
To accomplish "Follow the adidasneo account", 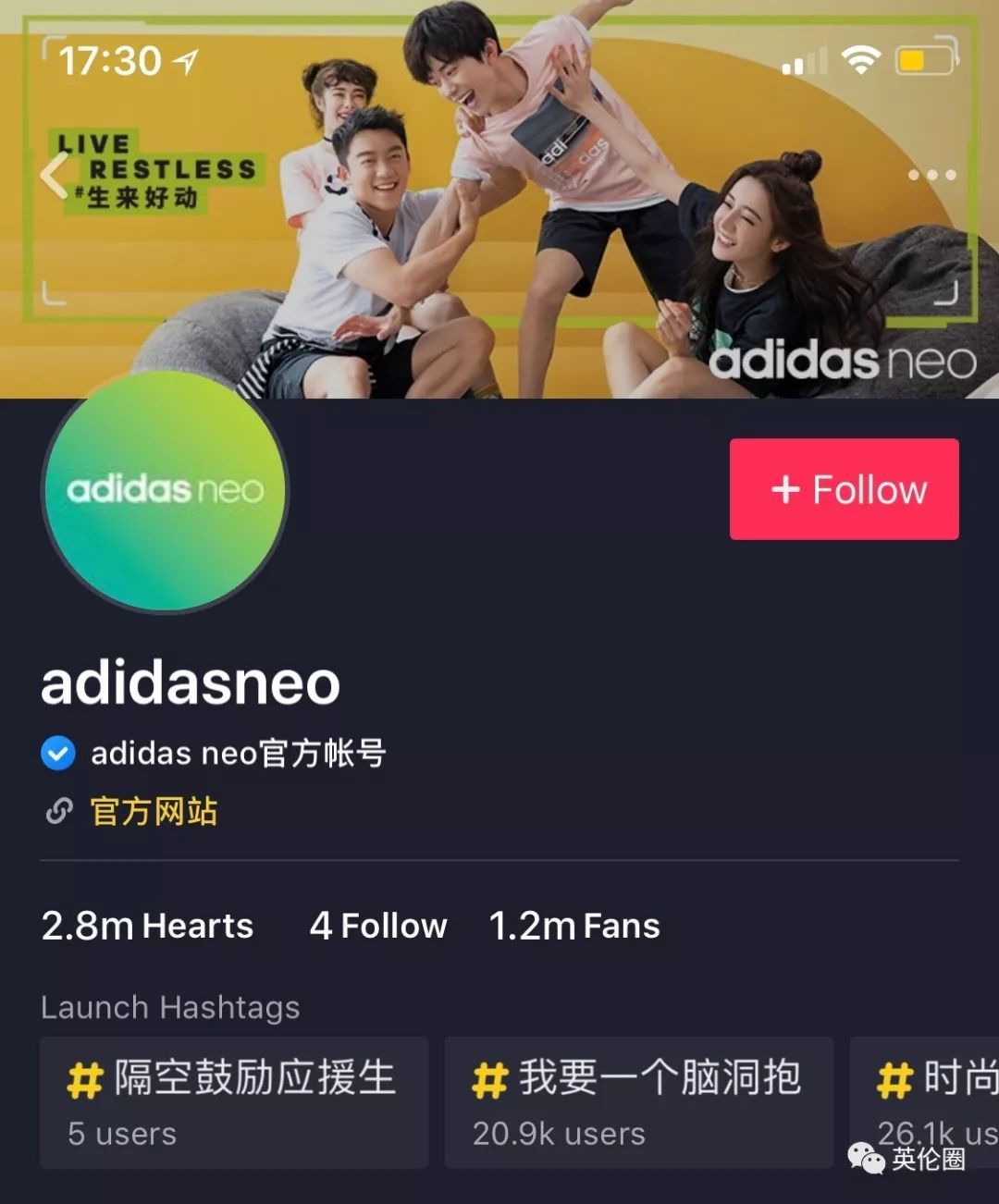I will pos(844,489).
